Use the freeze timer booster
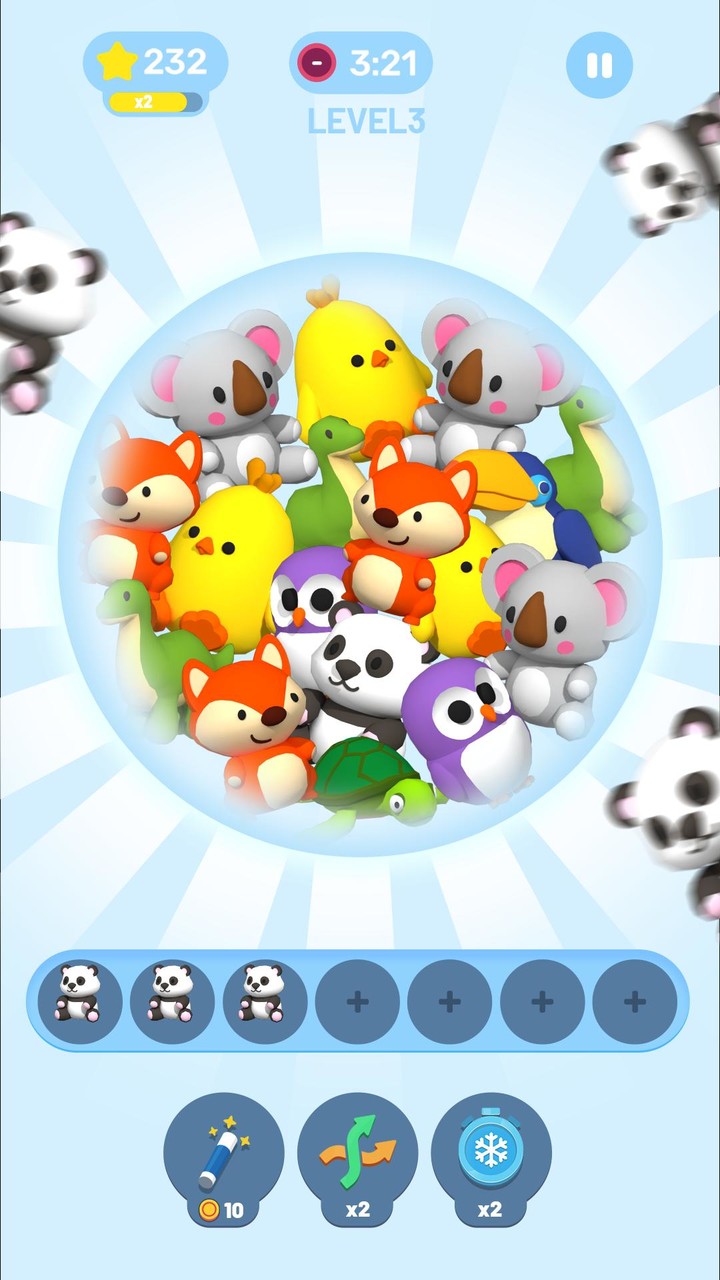This screenshot has height=1280, width=720. (490, 1152)
